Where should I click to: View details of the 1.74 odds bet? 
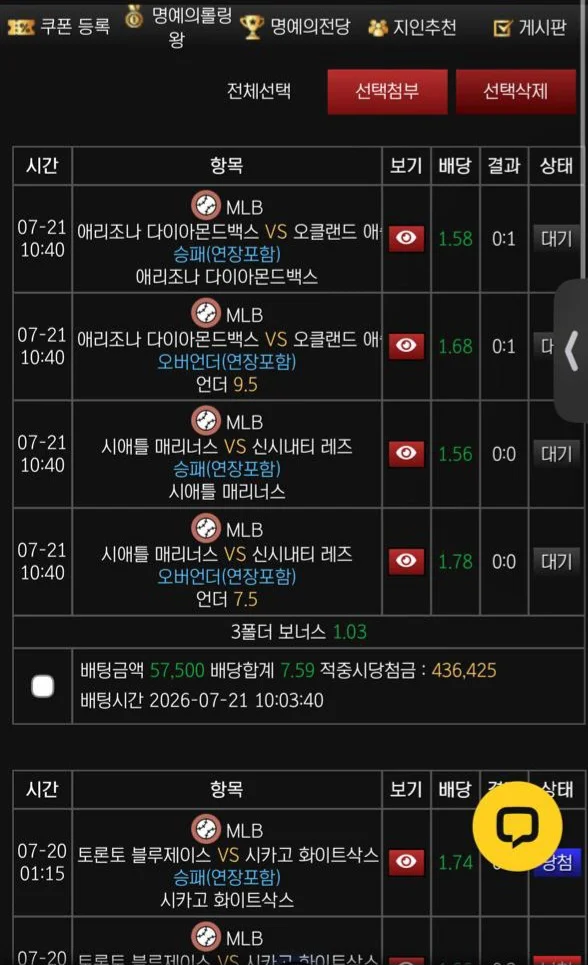pos(406,862)
